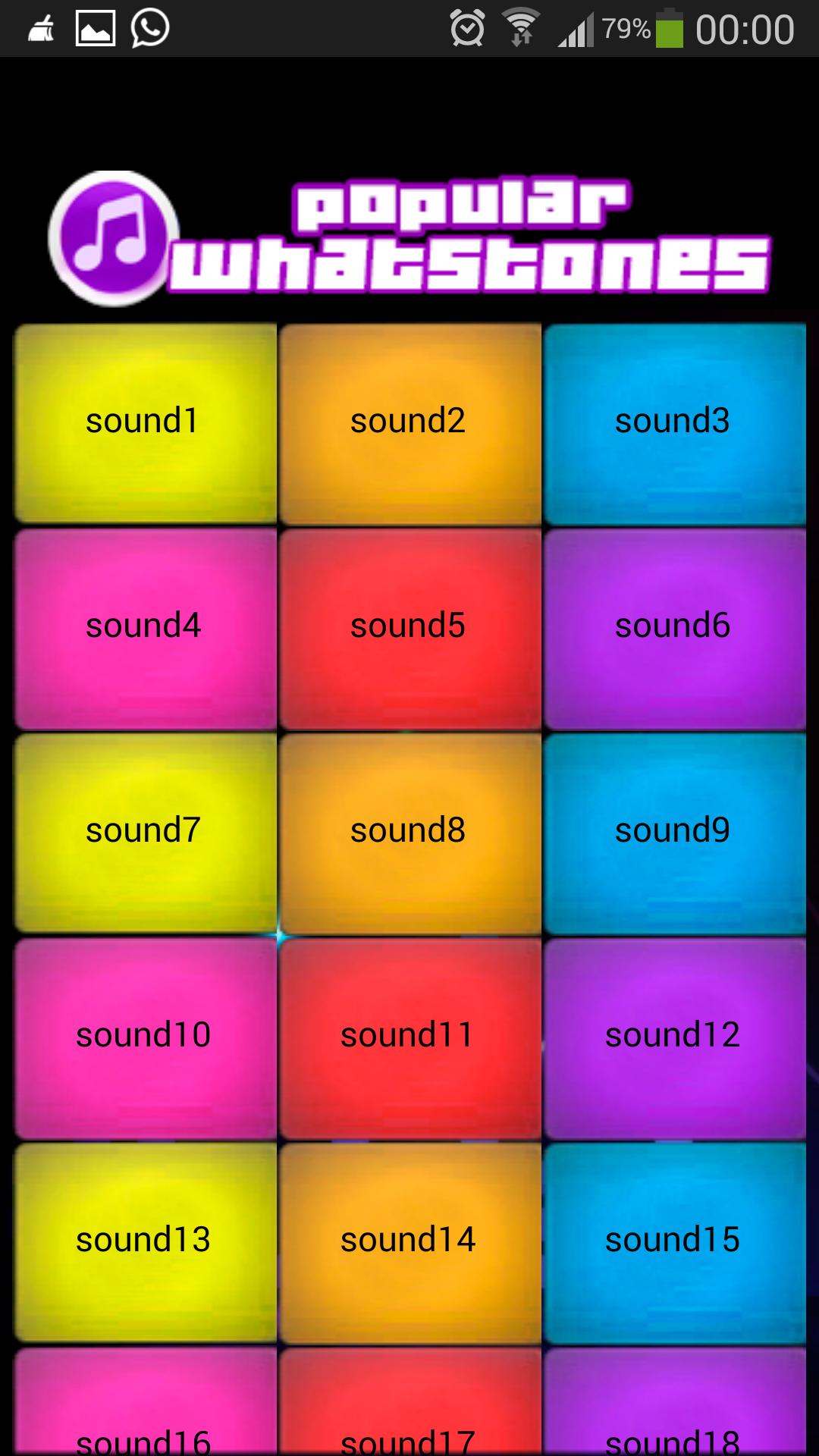Screen dimensions: 819x1456
Task: Play the sound7 ringtone
Action: point(145,832)
